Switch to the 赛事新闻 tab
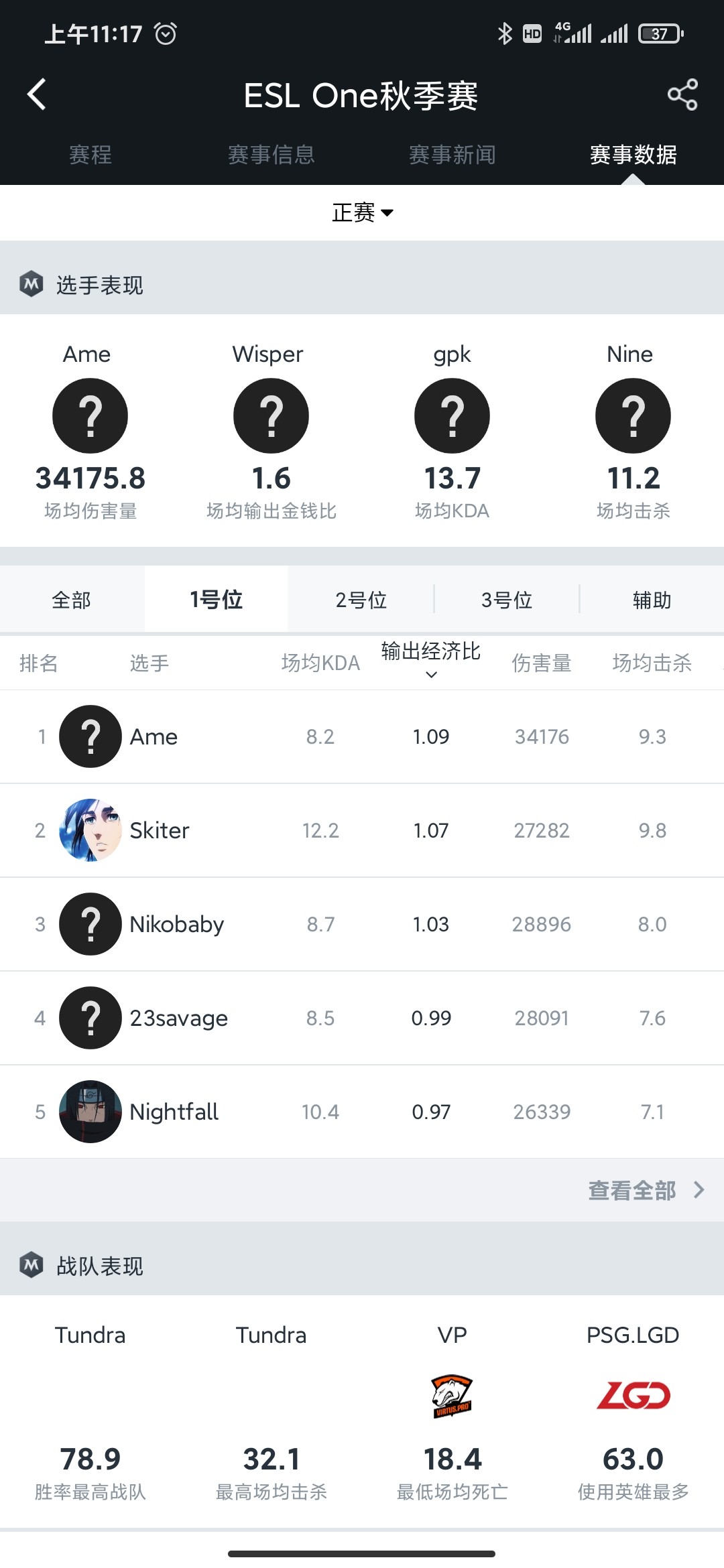The image size is (724, 1568). click(452, 155)
